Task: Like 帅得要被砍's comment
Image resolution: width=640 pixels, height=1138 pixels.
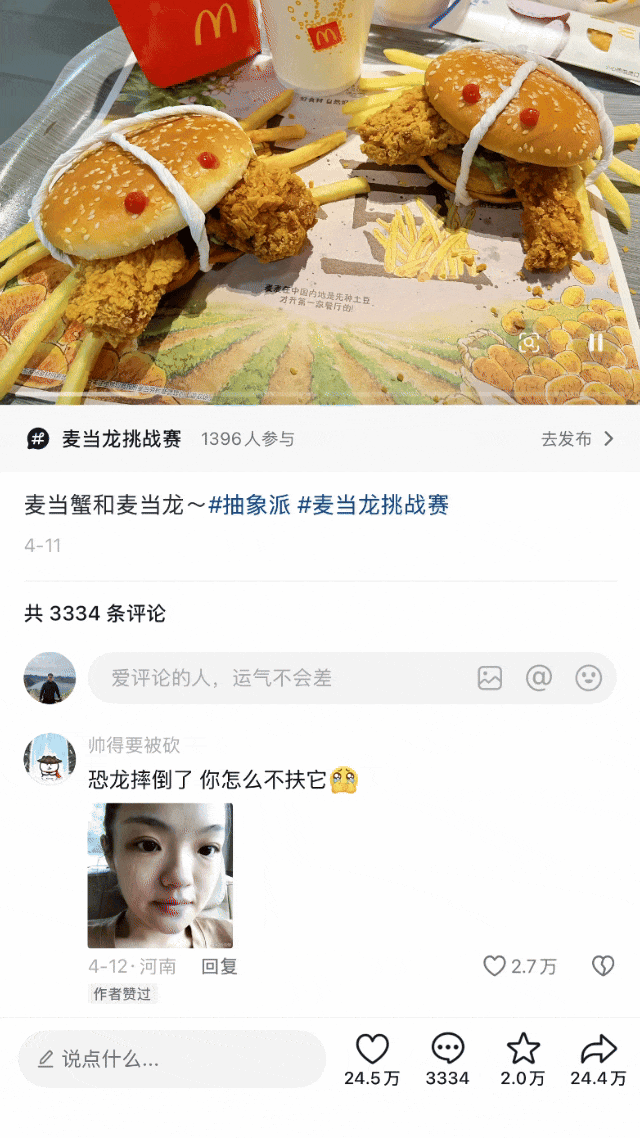Action: [x=495, y=966]
